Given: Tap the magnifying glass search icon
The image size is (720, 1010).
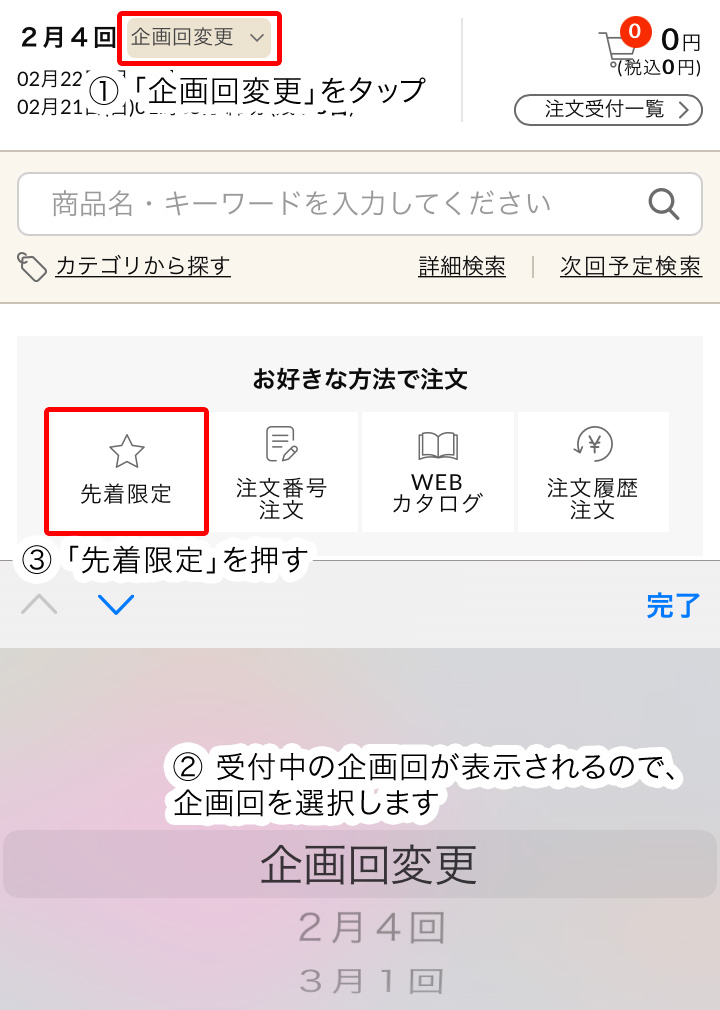Looking at the screenshot, I should click(x=664, y=204).
